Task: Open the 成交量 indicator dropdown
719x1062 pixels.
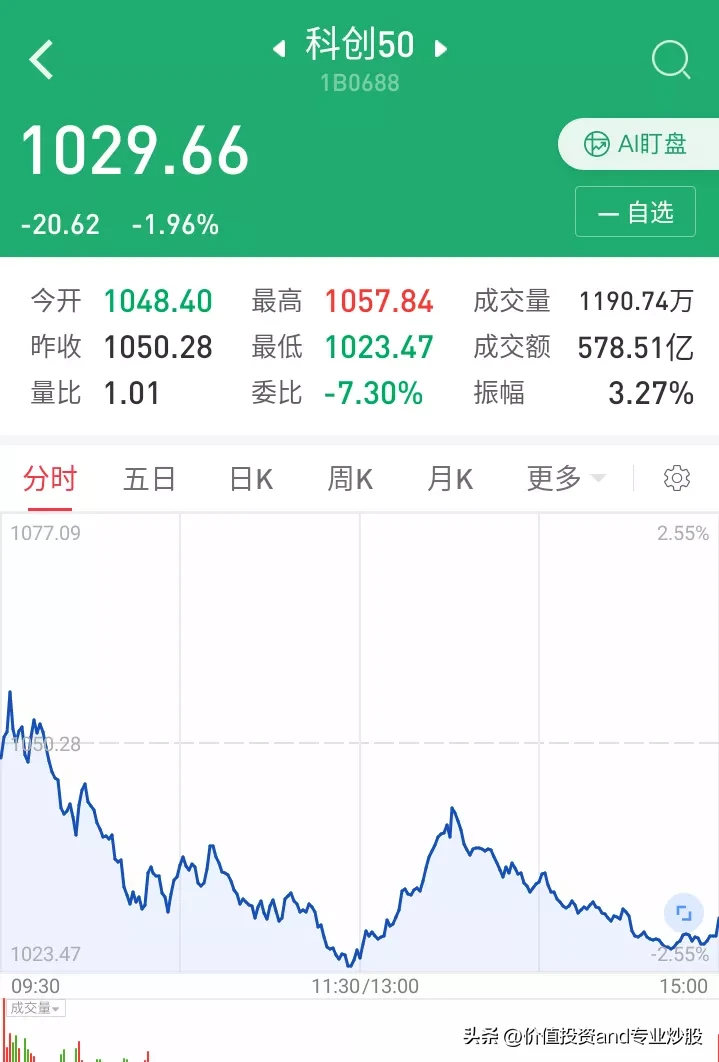Action: tap(35, 1008)
